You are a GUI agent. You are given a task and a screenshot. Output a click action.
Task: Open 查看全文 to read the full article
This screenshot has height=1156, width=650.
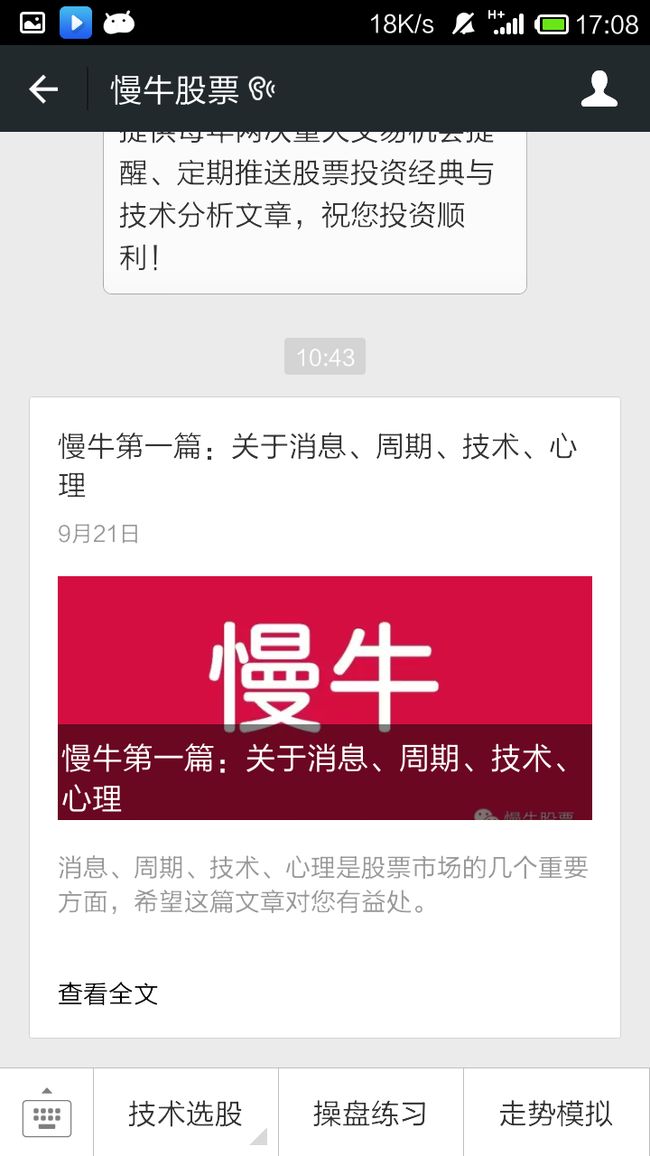(x=108, y=993)
